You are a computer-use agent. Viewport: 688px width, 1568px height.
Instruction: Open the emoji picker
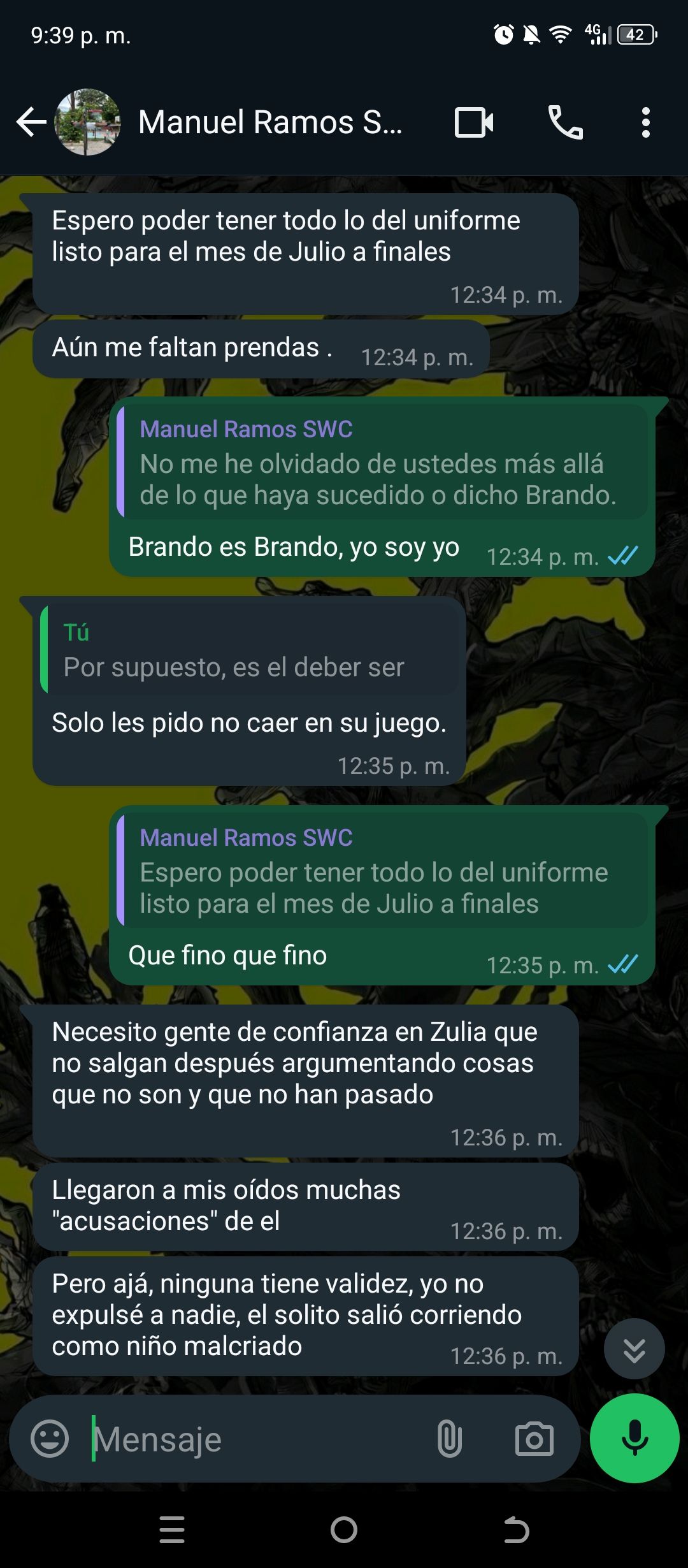(x=50, y=1439)
